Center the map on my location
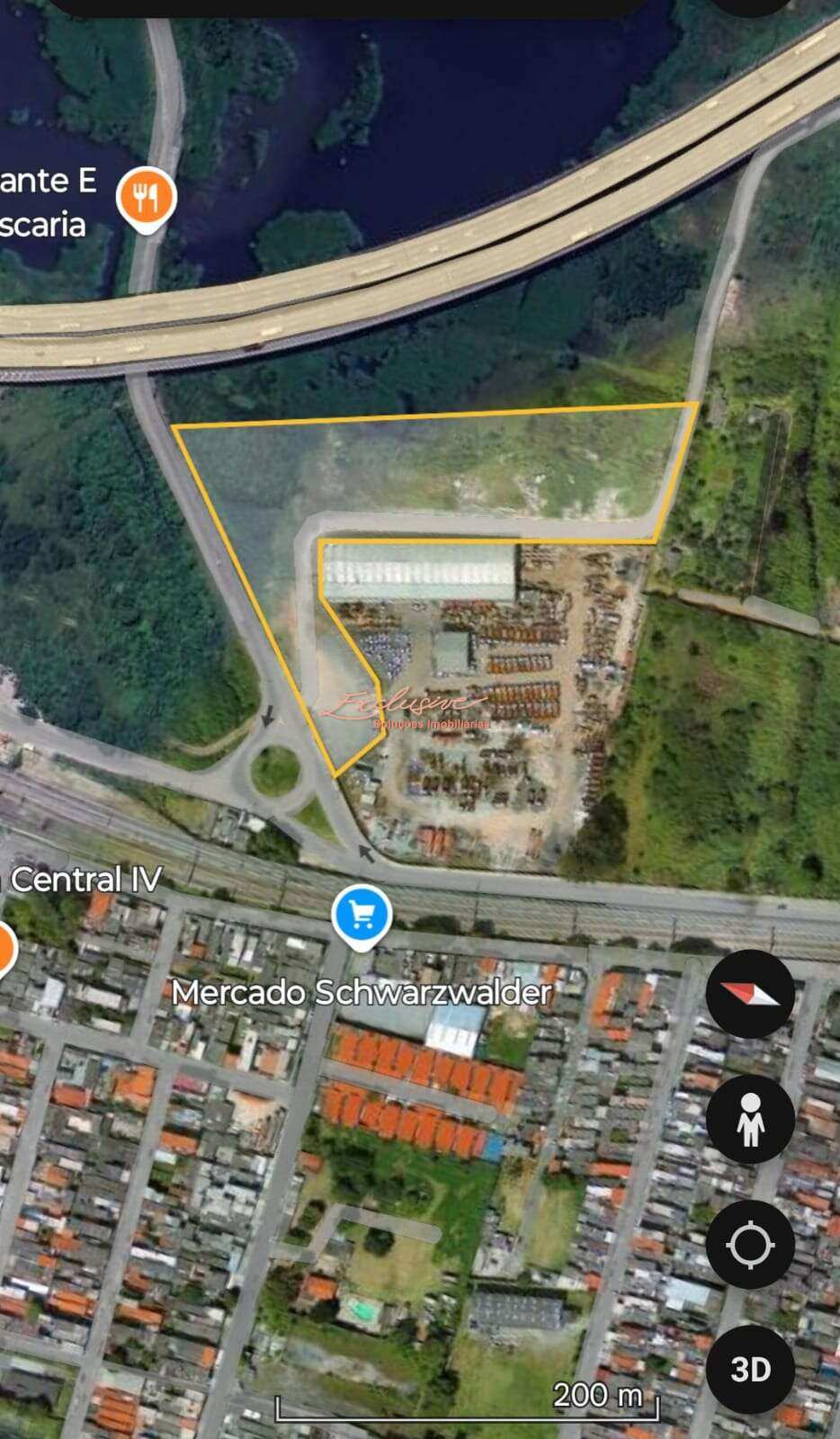This screenshot has width=840, height=1439. pos(750,1246)
